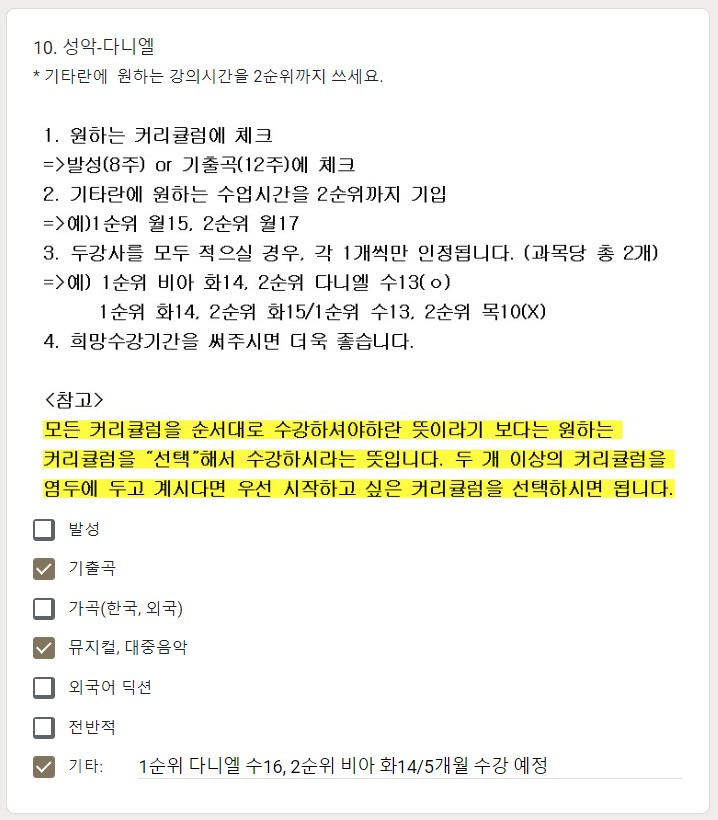
Task: Check the 발성 checkbox
Action: 44,529
